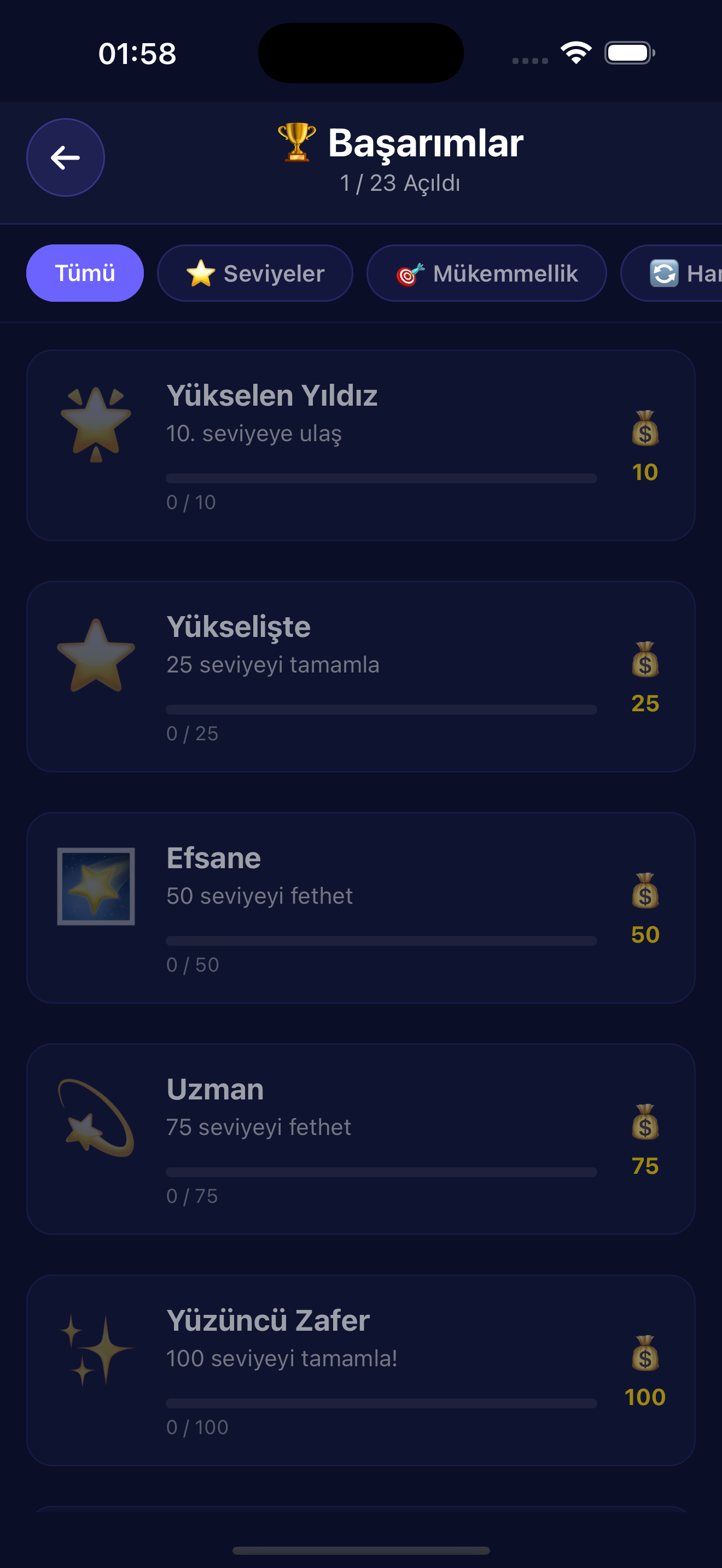Switch to the Seviyeler filter tab

[x=255, y=273]
